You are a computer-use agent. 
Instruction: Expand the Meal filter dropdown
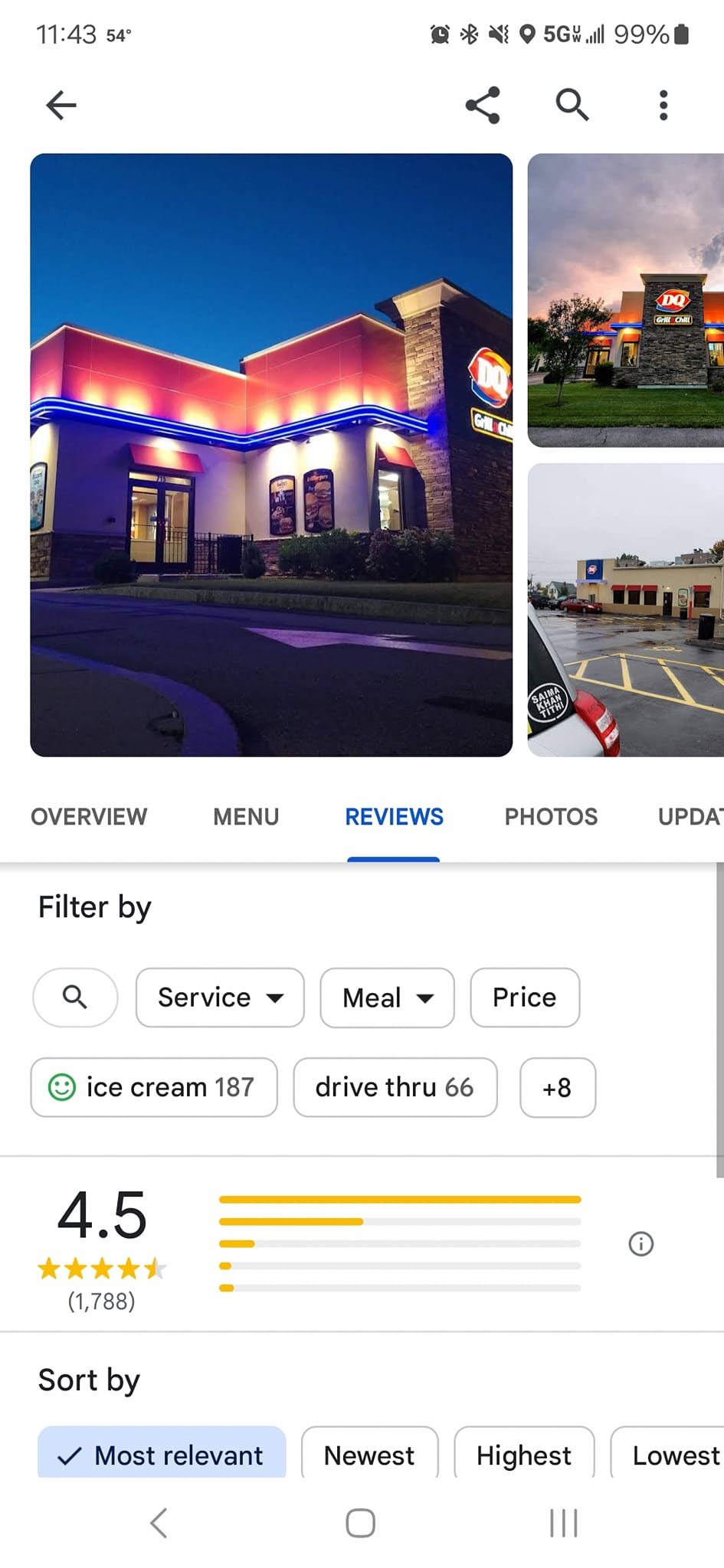coord(387,997)
